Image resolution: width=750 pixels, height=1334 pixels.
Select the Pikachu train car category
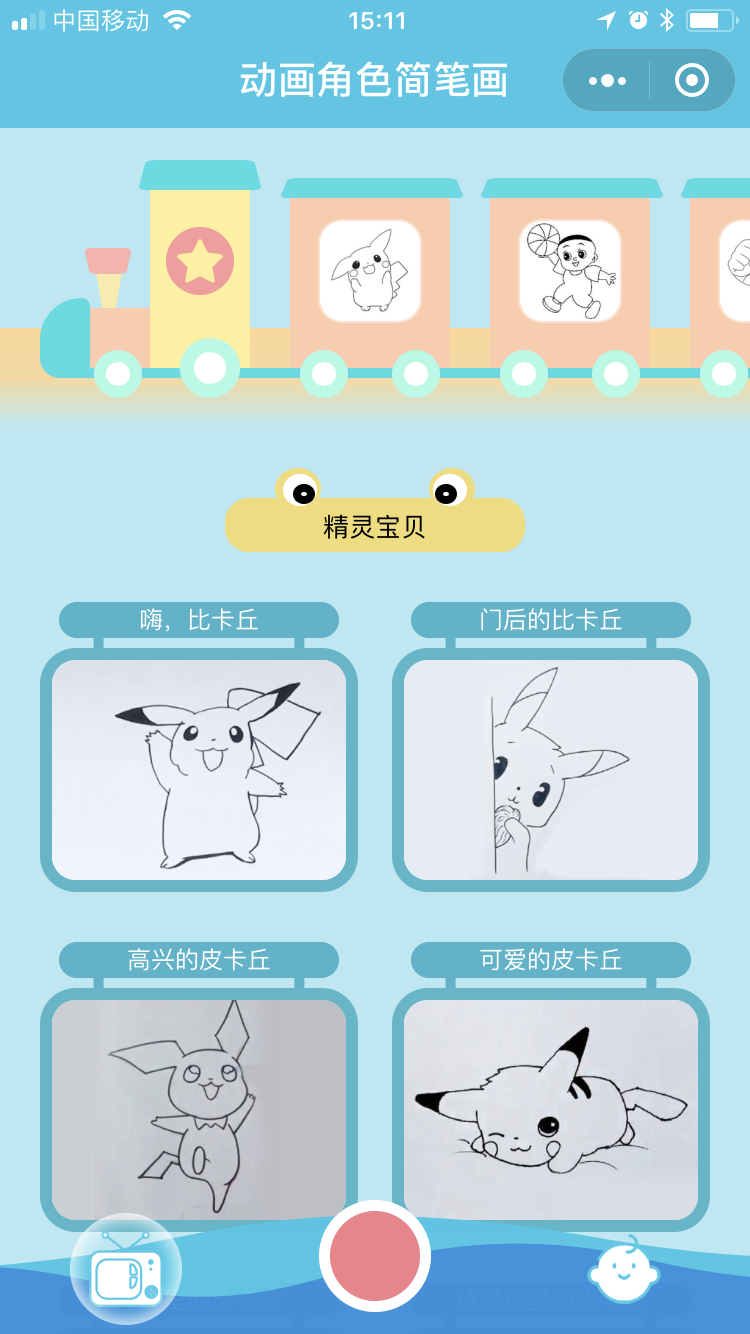[x=370, y=271]
